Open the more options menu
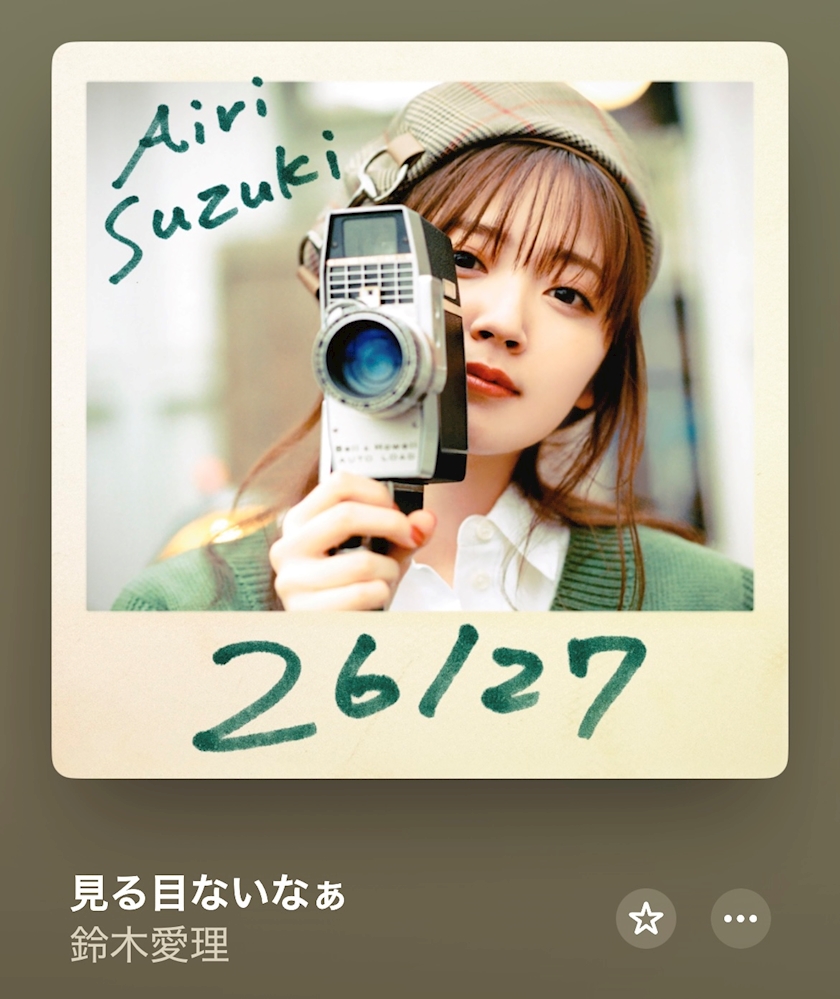The width and height of the screenshot is (840, 999). point(741,918)
